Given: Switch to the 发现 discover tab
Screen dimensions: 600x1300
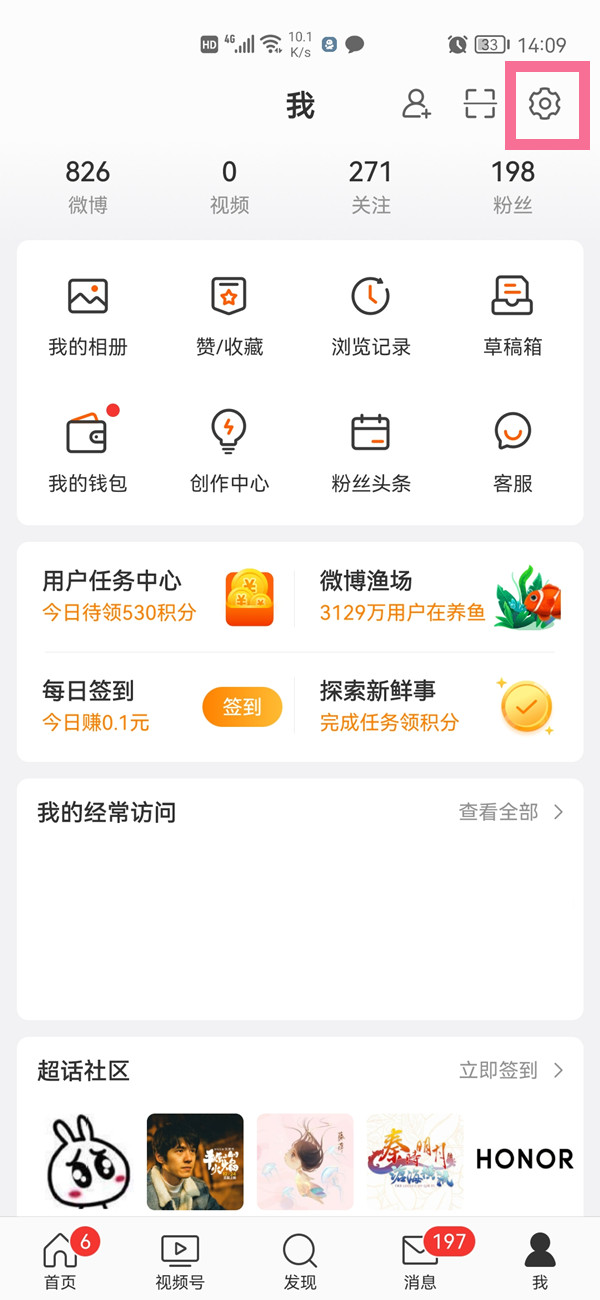Looking at the screenshot, I should pyautogui.click(x=300, y=1260).
